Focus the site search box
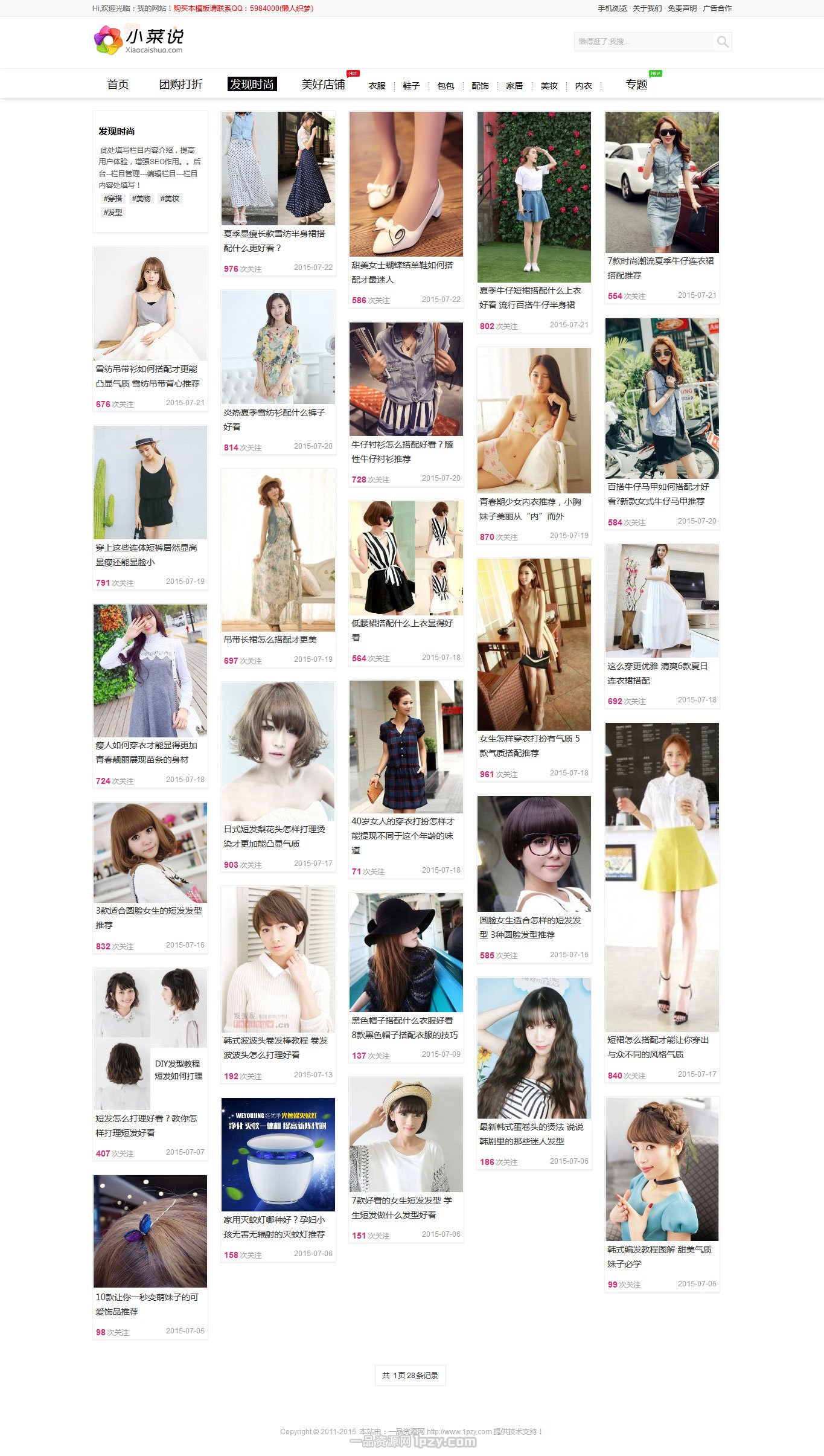This screenshot has width=824, height=1456. [644, 42]
